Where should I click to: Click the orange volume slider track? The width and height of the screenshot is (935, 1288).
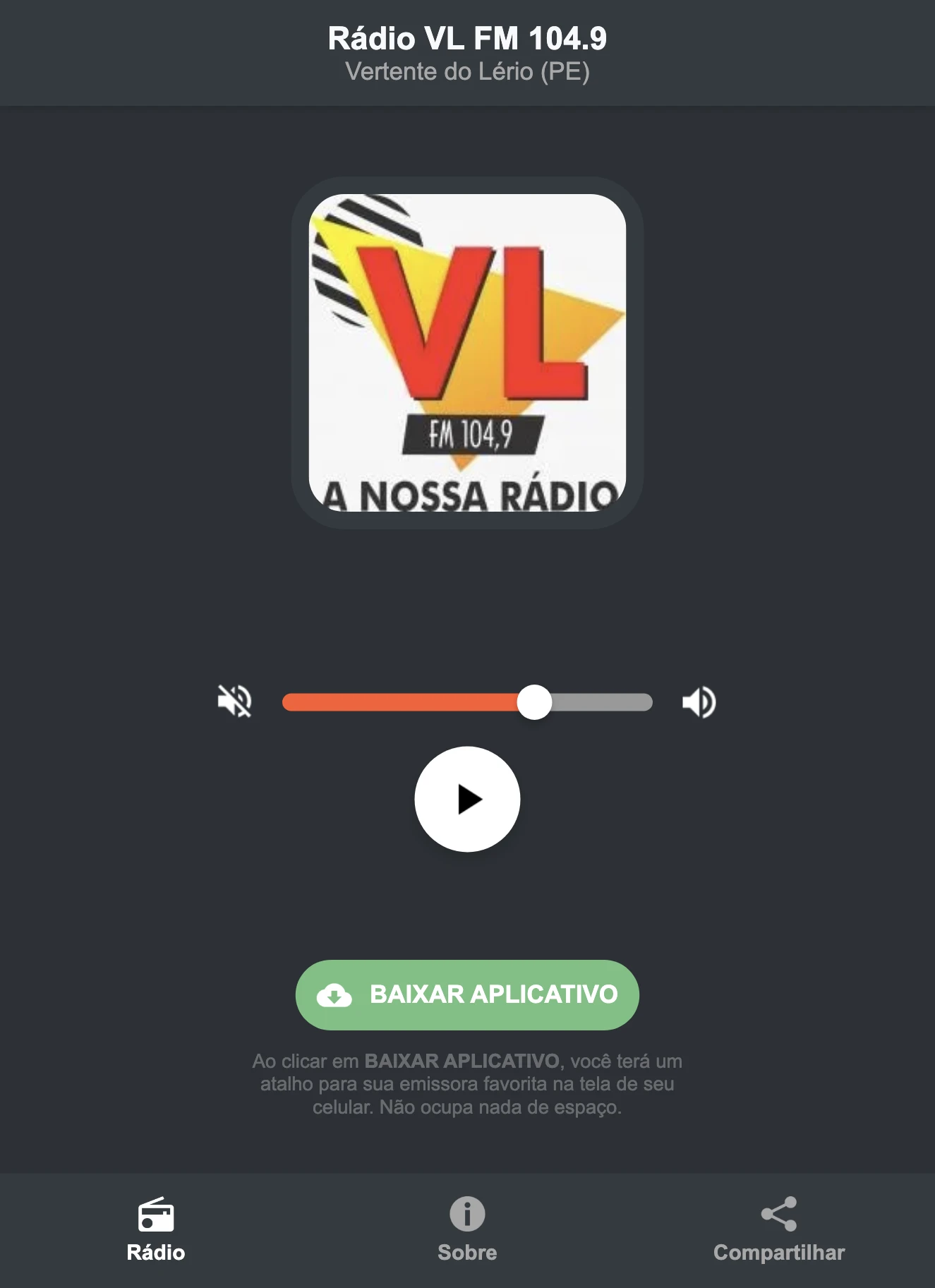[x=402, y=702]
